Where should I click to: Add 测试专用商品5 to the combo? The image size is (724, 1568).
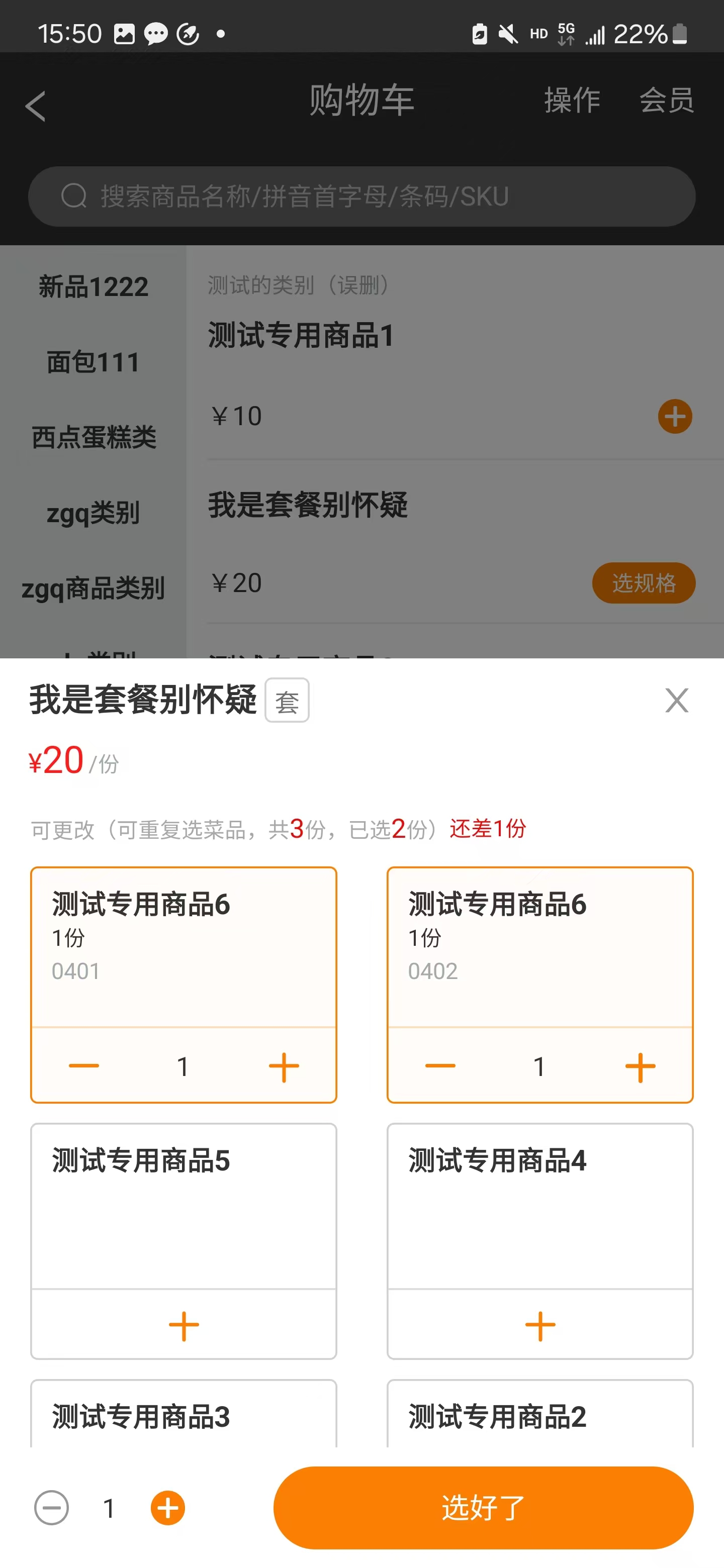pos(184,1326)
